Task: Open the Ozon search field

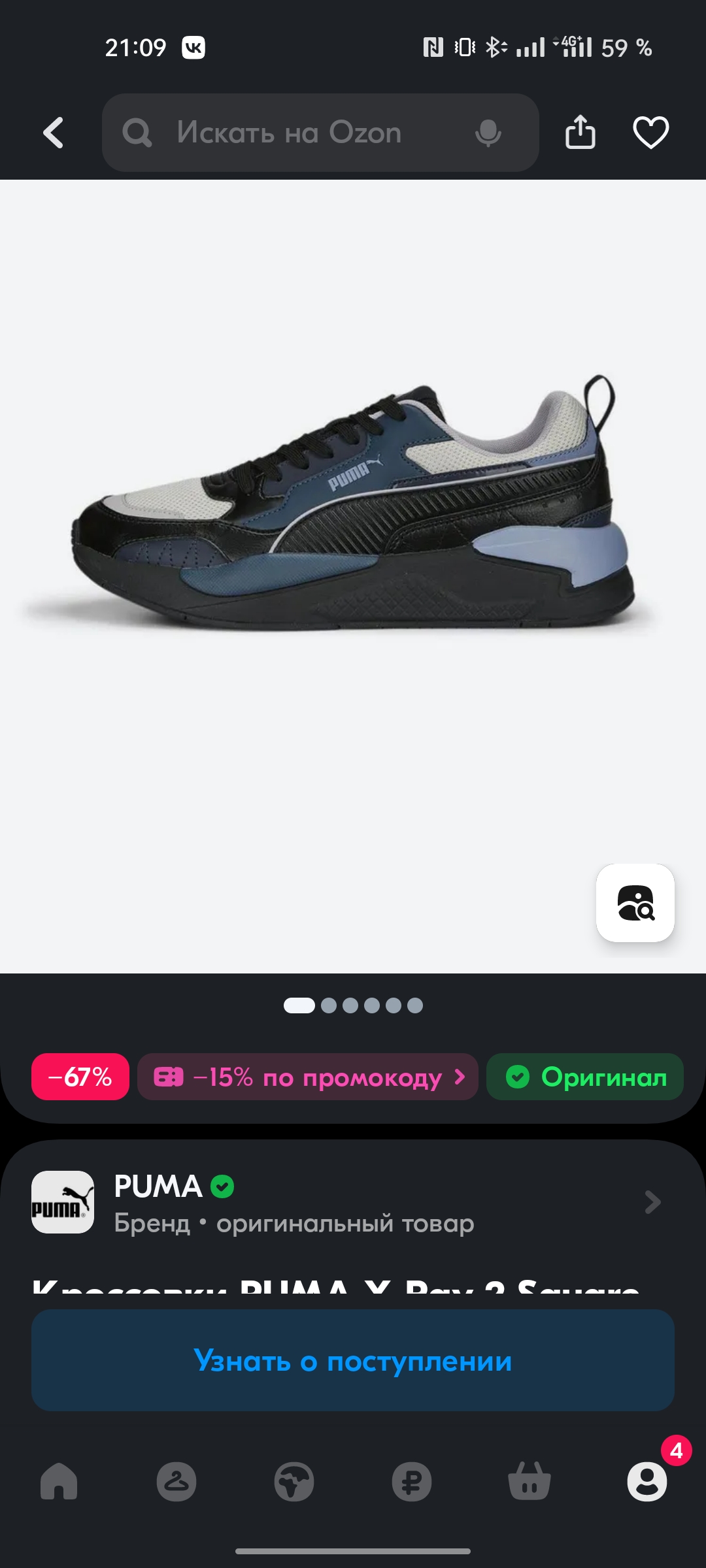Action: (x=288, y=133)
